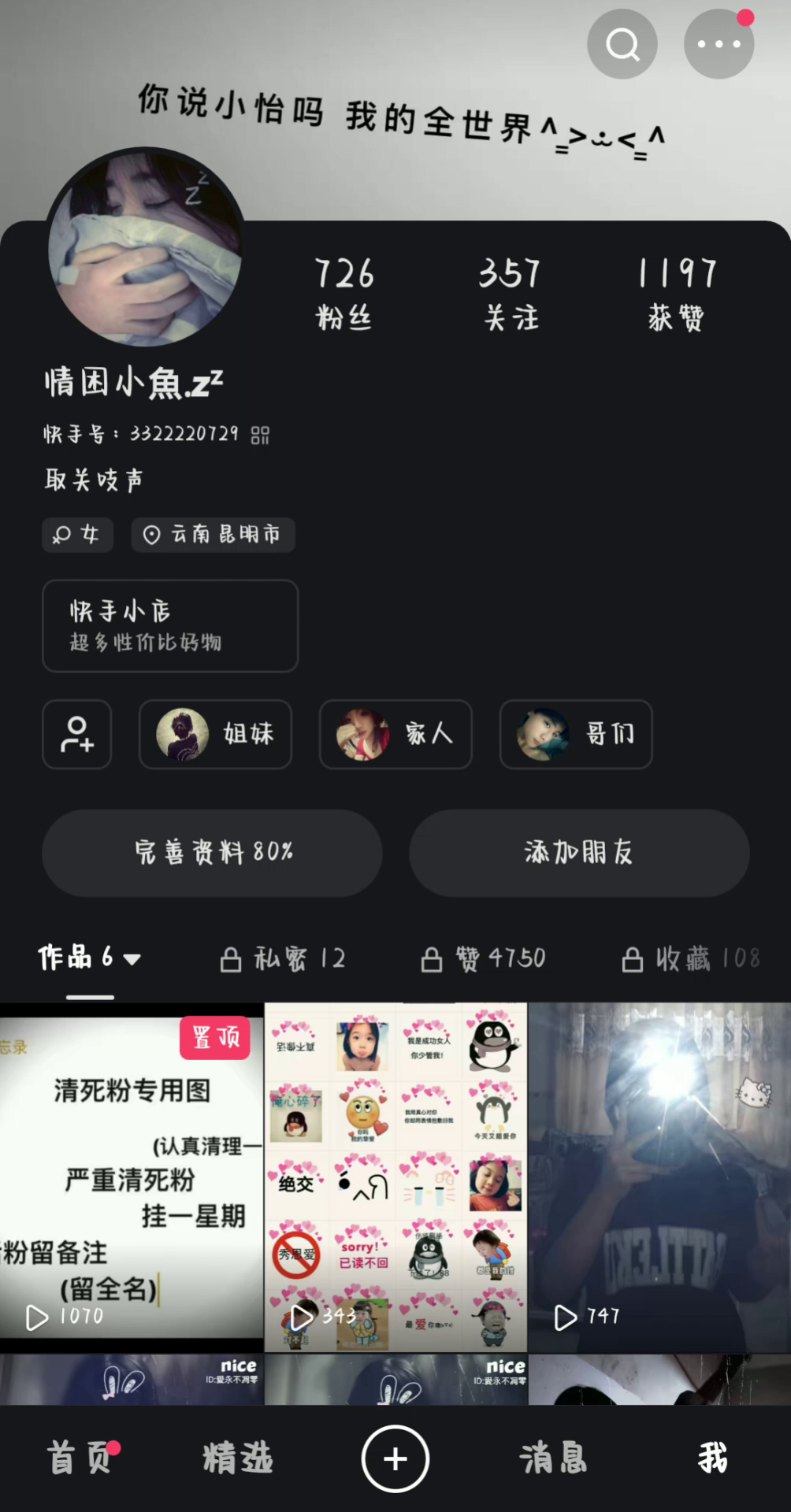Image resolution: width=791 pixels, height=1512 pixels.
Task: Open the 家人 group chip
Action: (395, 734)
